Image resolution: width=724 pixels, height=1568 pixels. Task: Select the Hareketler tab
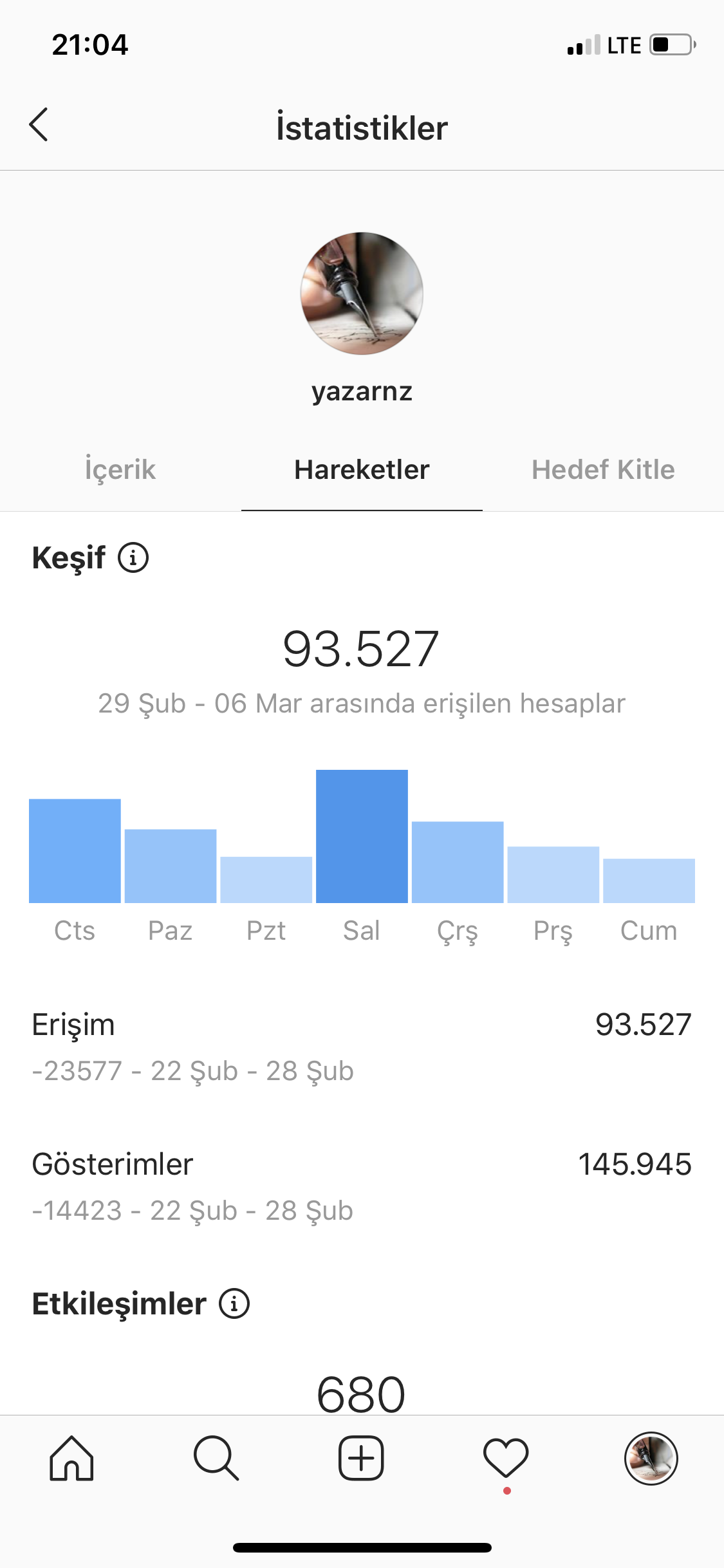tap(362, 470)
